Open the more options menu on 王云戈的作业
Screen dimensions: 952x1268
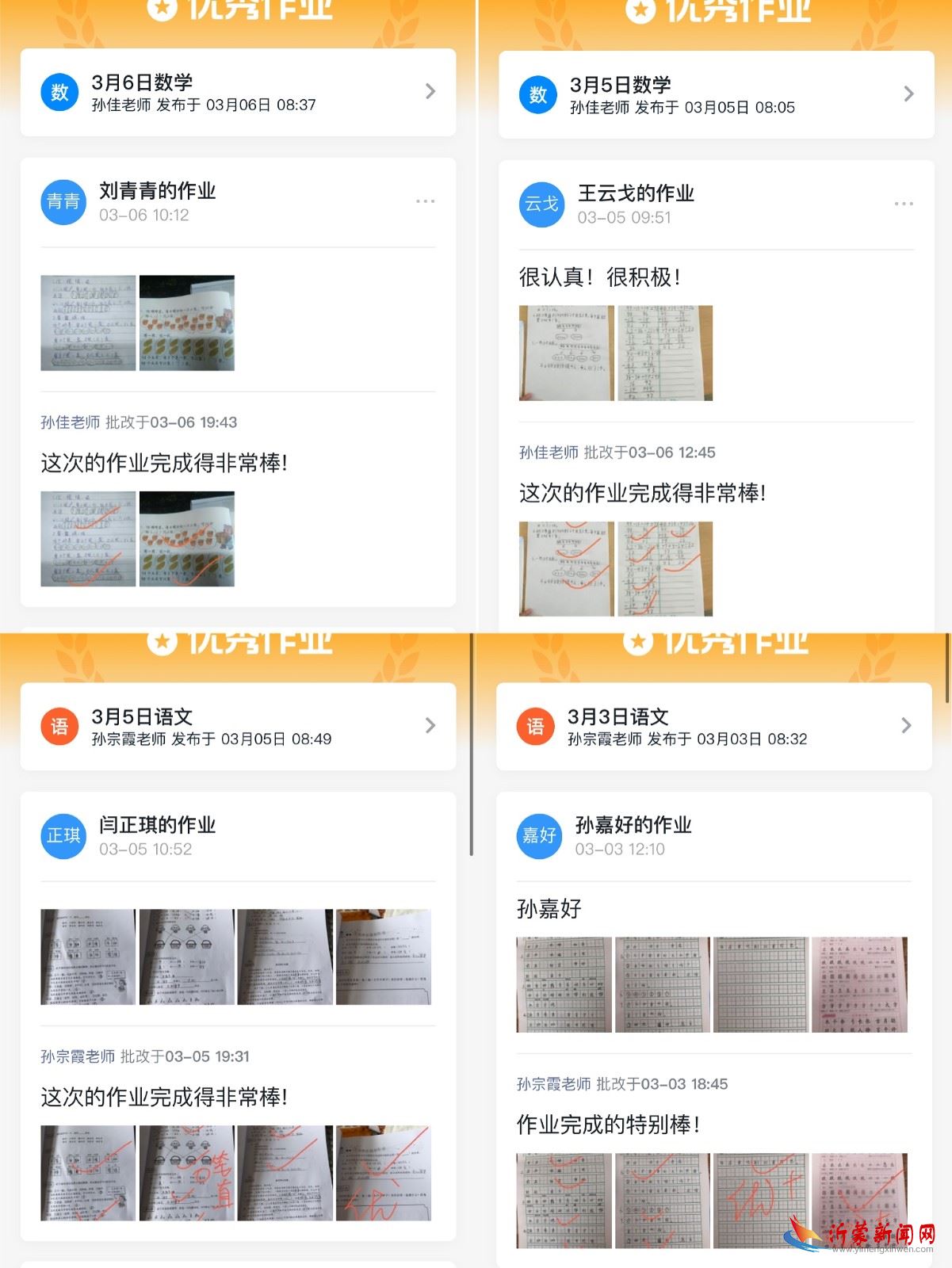[904, 204]
